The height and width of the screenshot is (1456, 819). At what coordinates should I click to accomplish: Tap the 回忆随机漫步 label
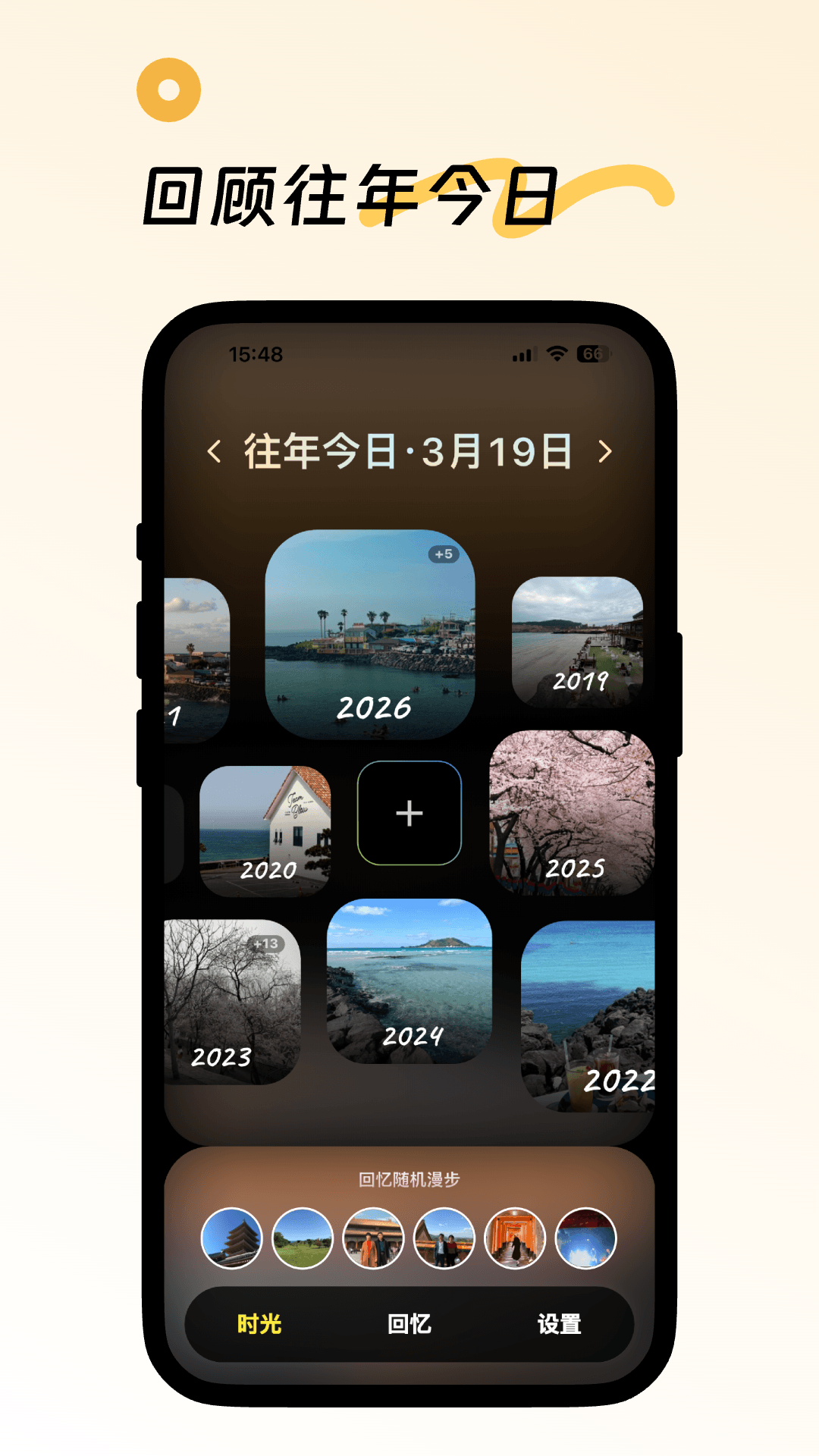pyautogui.click(x=409, y=1180)
